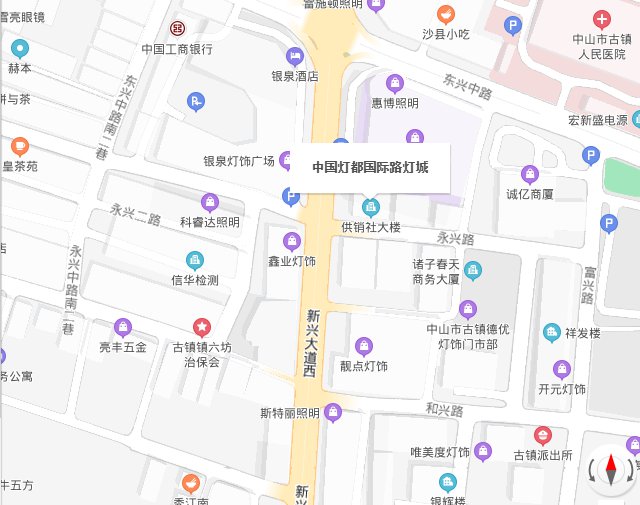This screenshot has height=505, width=640.
Task: Select the 祥发楼 building marker
Action: [552, 332]
